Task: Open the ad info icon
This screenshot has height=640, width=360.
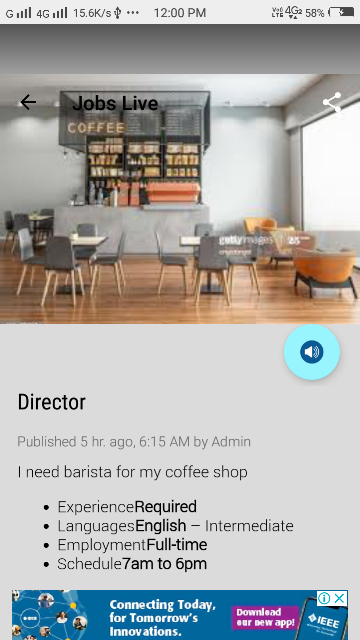Action: [x=324, y=598]
